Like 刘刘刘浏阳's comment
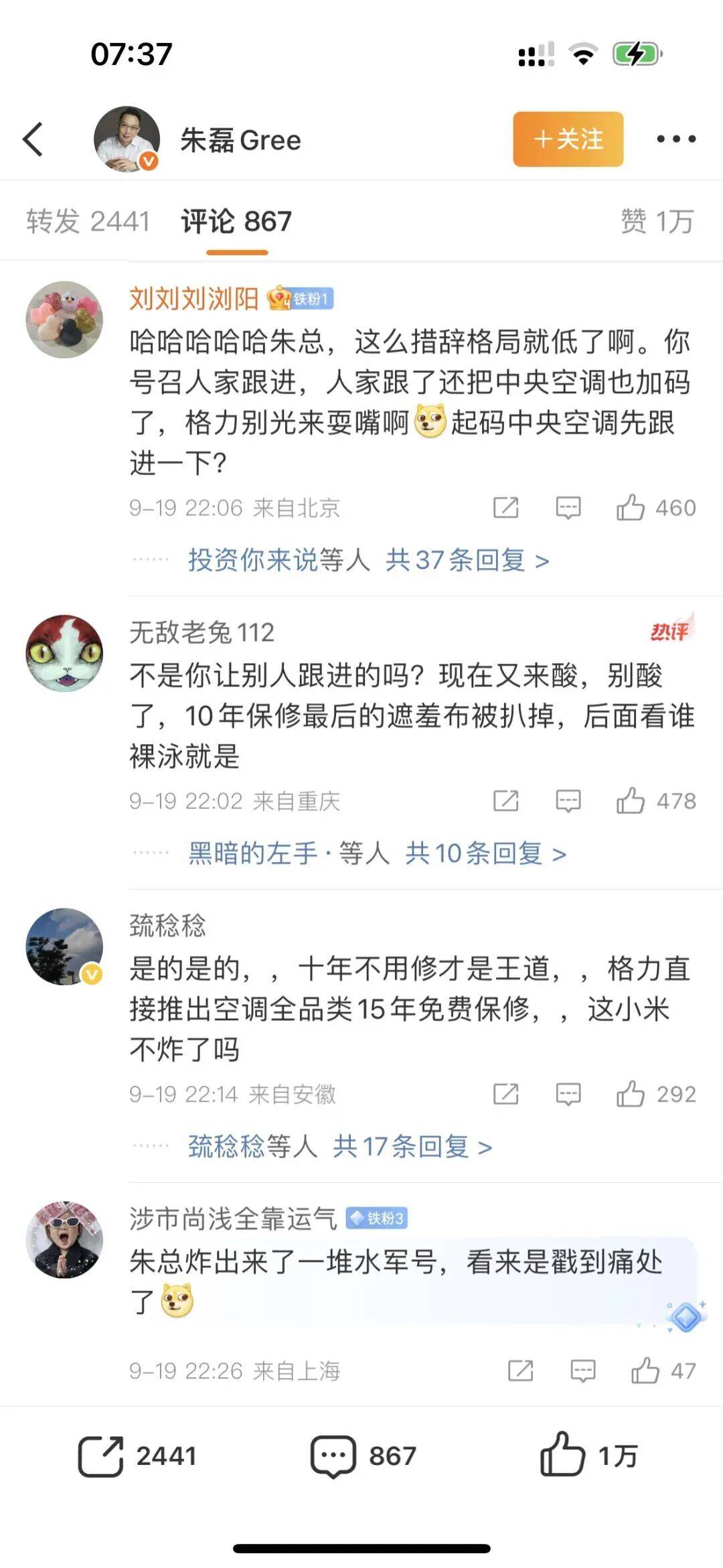Viewport: 723px width, 1568px height. point(631,508)
